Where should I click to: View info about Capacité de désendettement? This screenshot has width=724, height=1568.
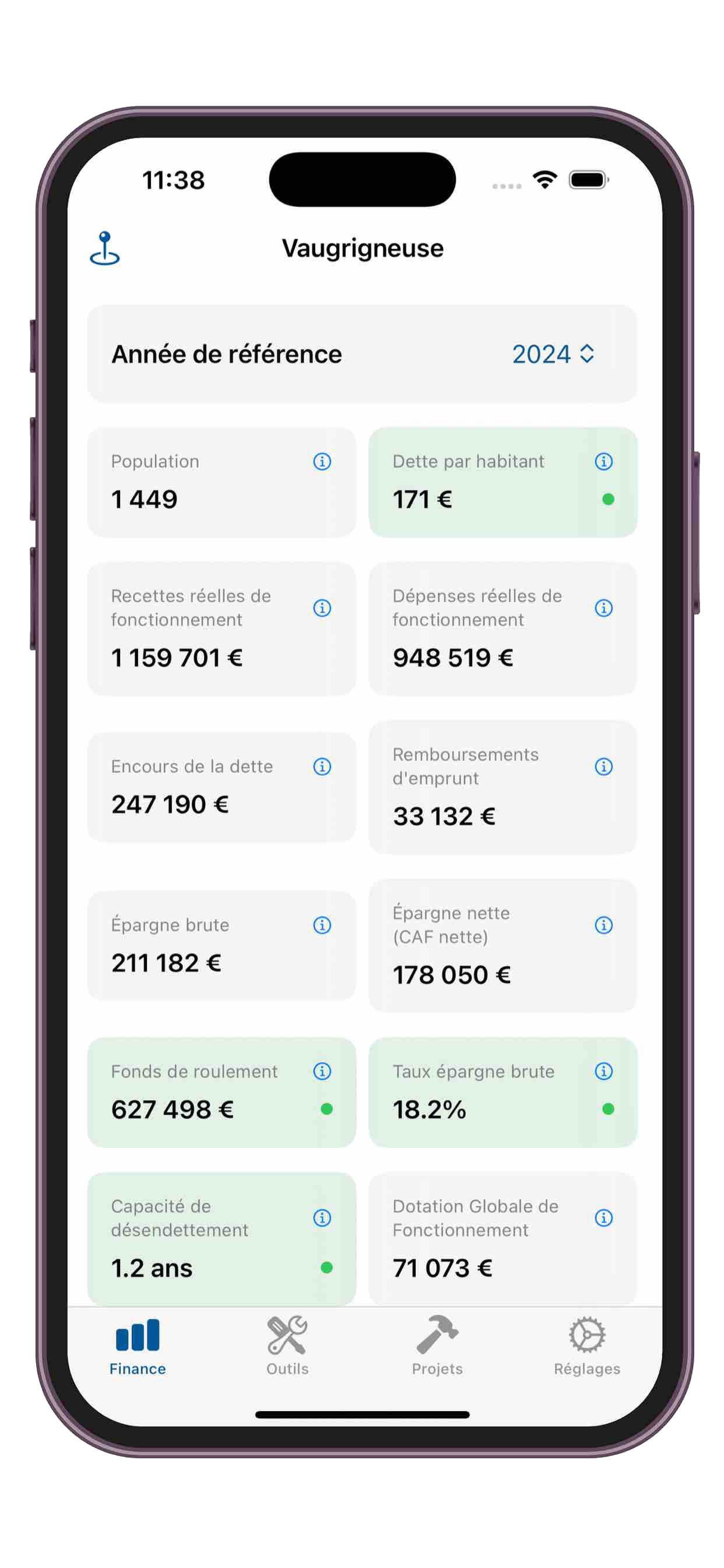tap(322, 1218)
